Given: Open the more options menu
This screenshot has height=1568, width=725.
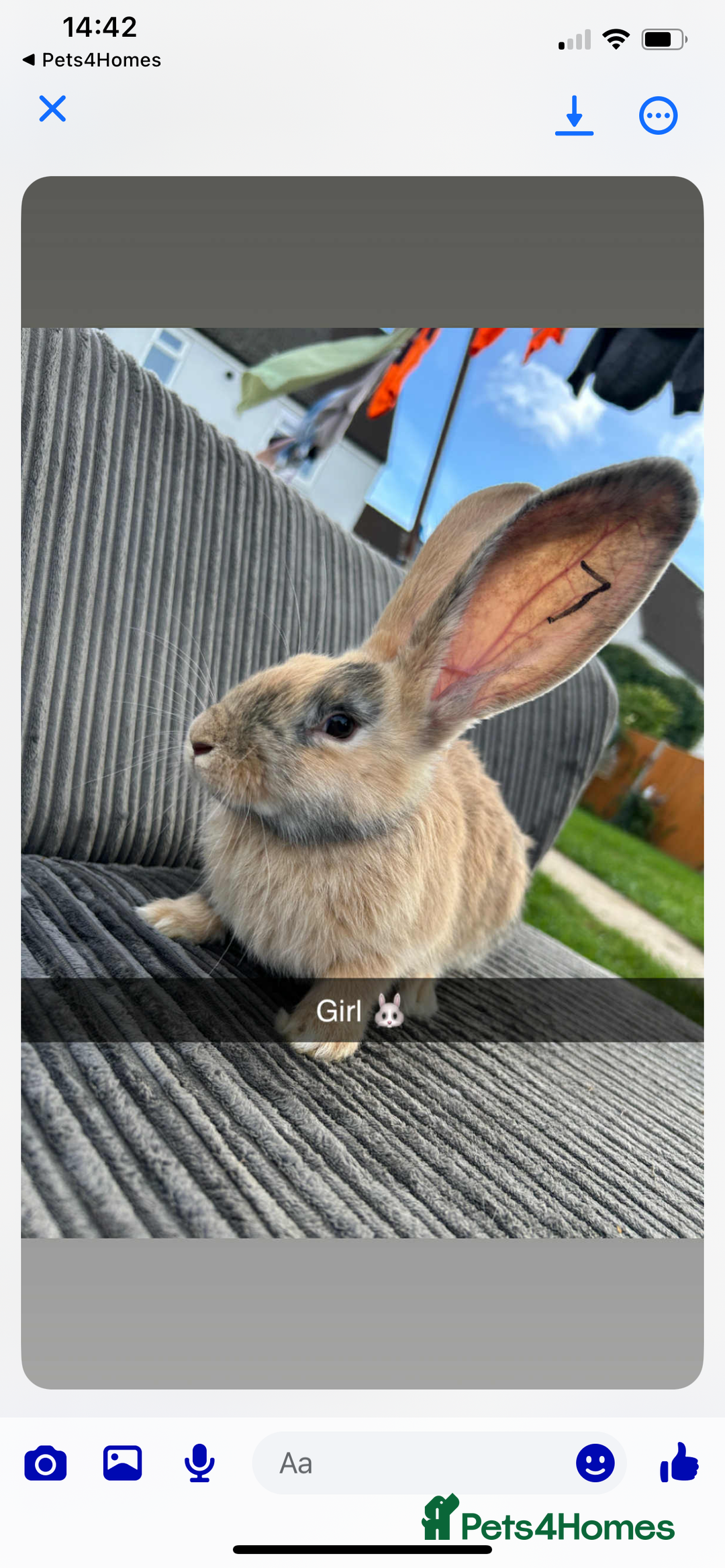Looking at the screenshot, I should [658, 116].
